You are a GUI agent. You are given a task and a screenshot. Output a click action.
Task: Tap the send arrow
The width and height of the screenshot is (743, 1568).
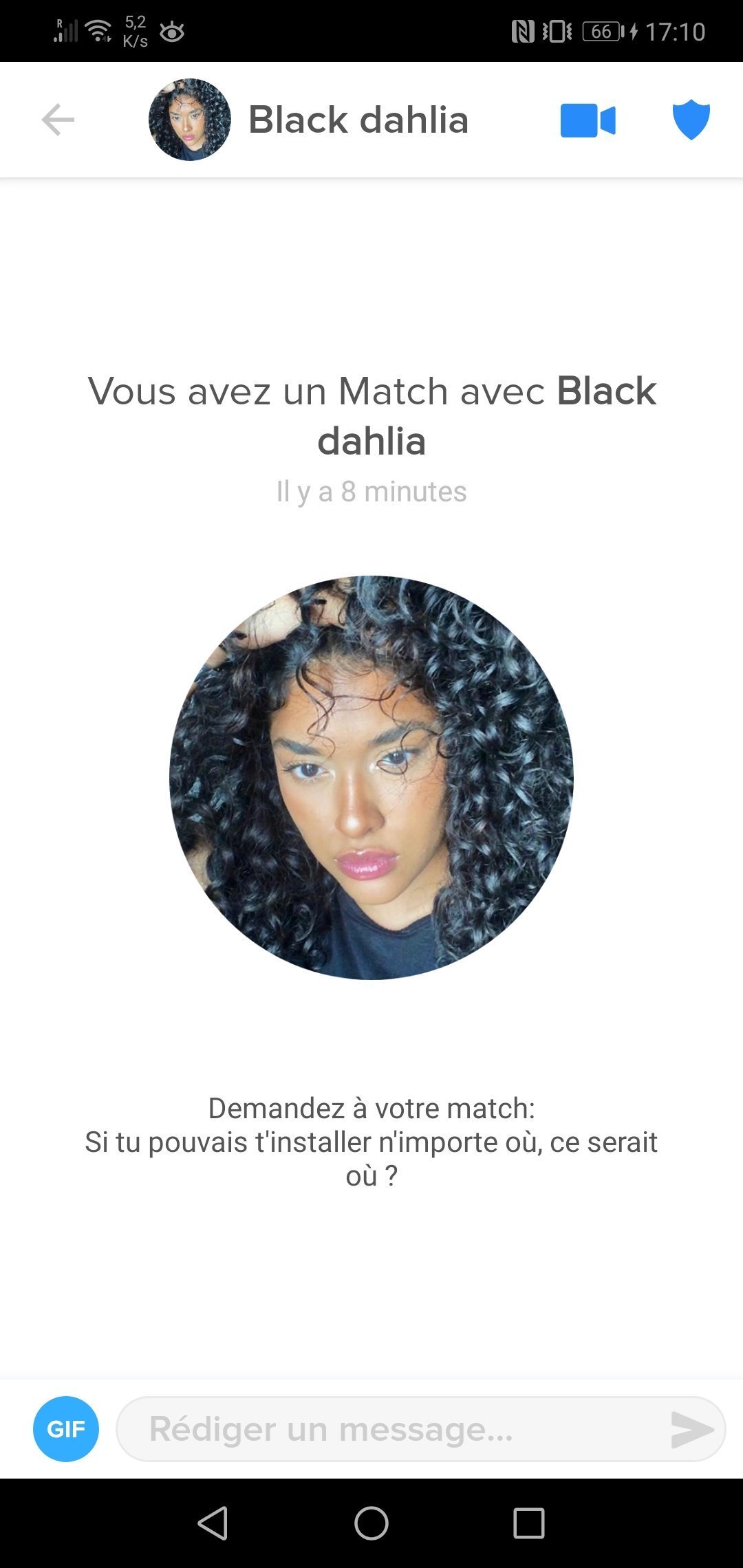pyautogui.click(x=691, y=1429)
